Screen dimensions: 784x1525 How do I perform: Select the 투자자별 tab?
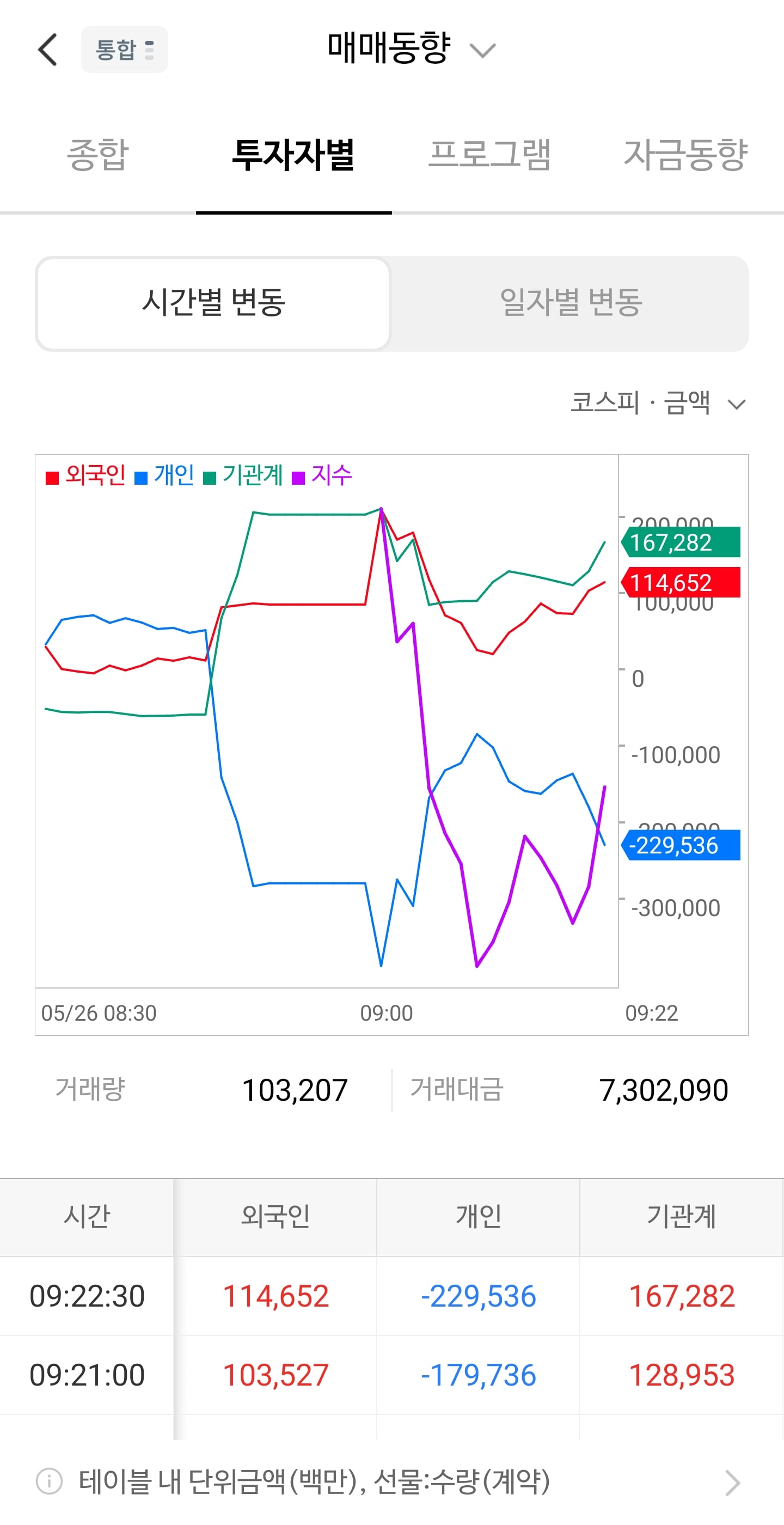coord(293,155)
